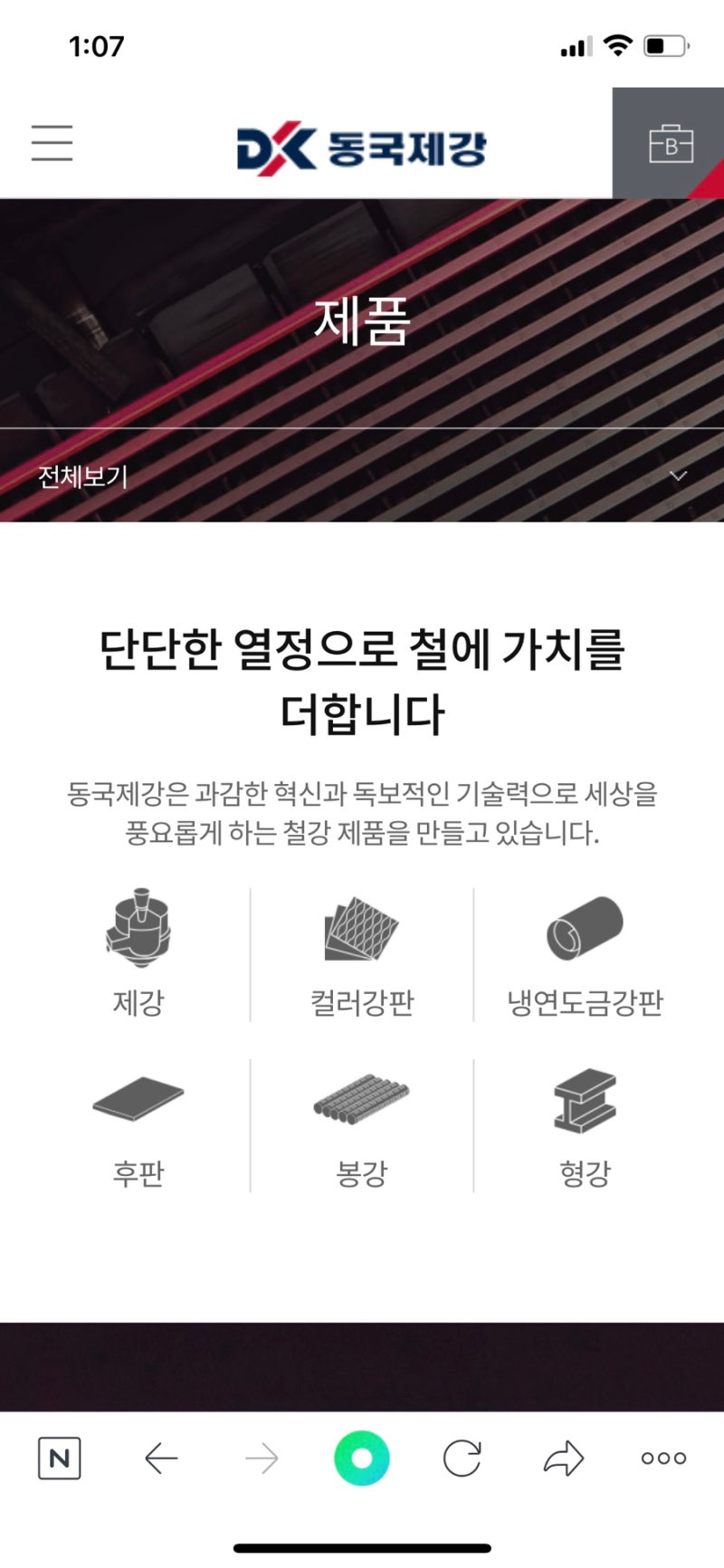Open the share icon in browser toolbar
The width and height of the screenshot is (724, 1568).
point(562,1458)
